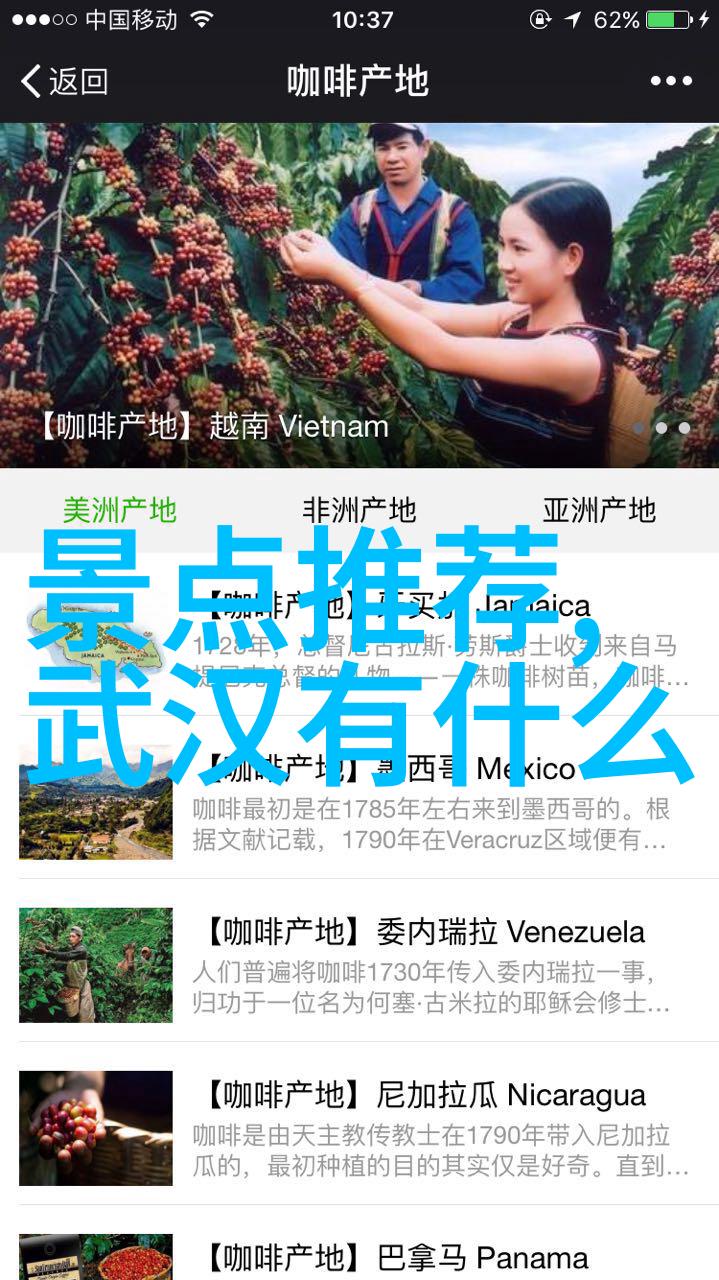719x1280 pixels.
Task: Switch to the 非洲产地 tab
Action: click(x=359, y=510)
